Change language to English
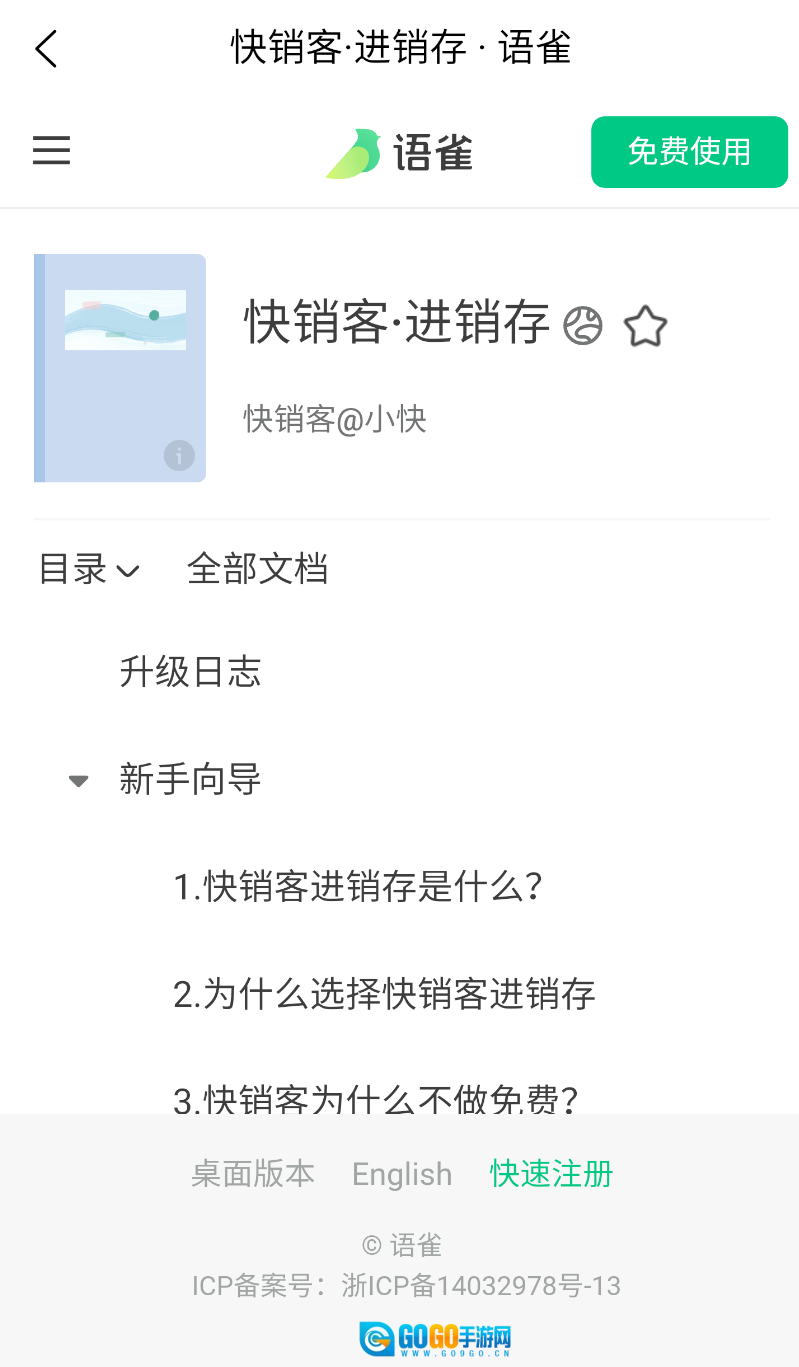799x1367 pixels. click(x=402, y=1174)
